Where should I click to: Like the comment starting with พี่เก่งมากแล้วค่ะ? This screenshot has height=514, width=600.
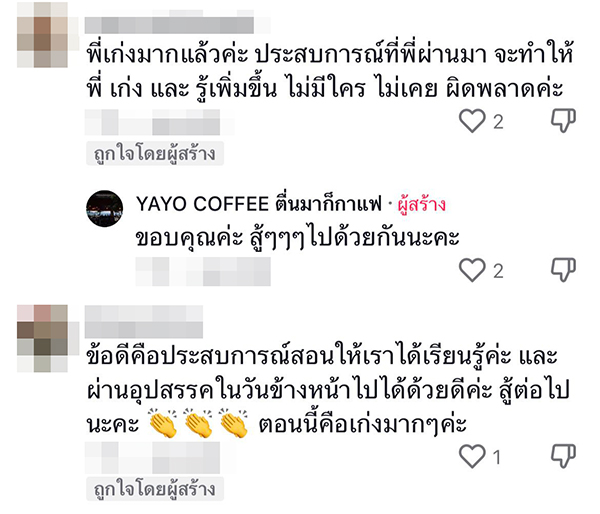[x=471, y=122]
